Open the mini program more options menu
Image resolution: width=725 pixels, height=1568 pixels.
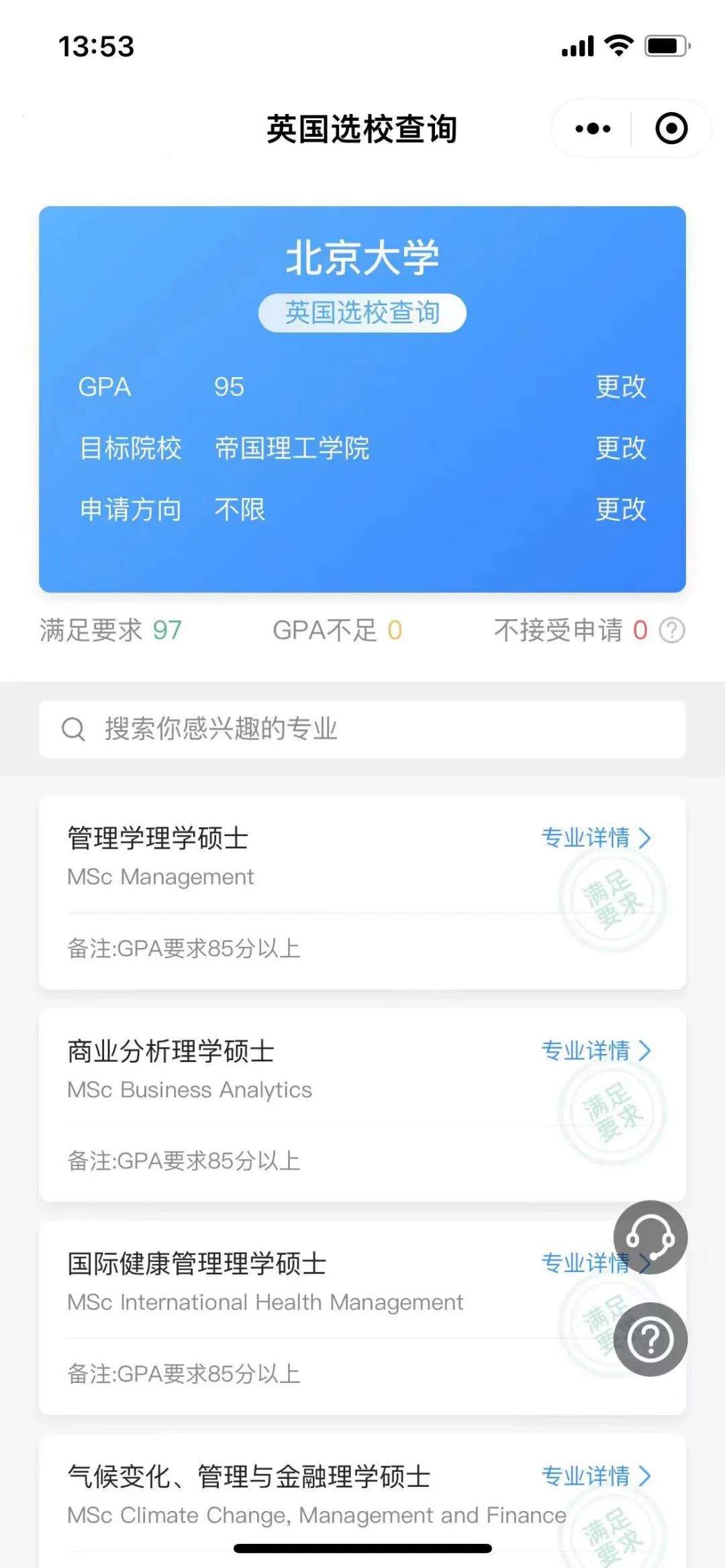pos(593,128)
